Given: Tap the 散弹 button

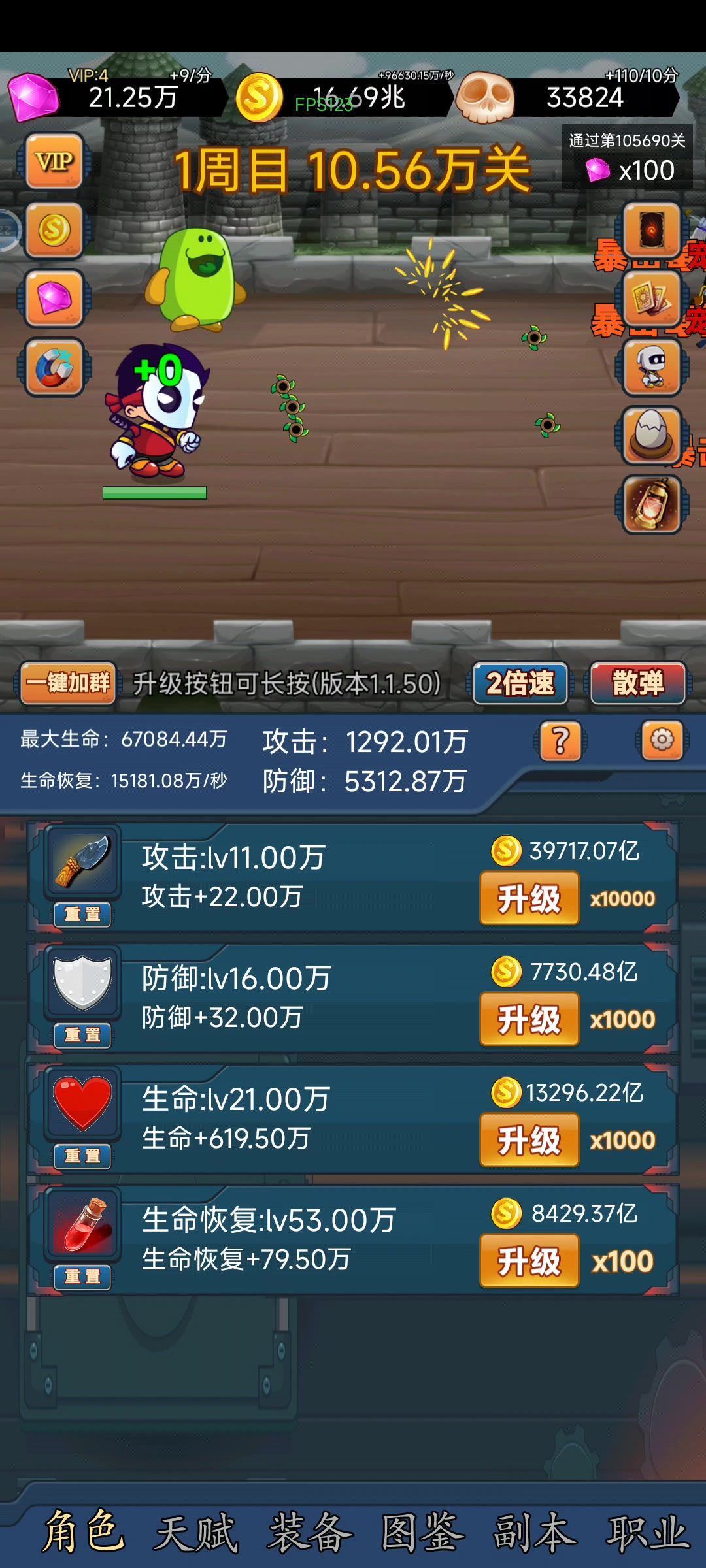Looking at the screenshot, I should click(638, 683).
